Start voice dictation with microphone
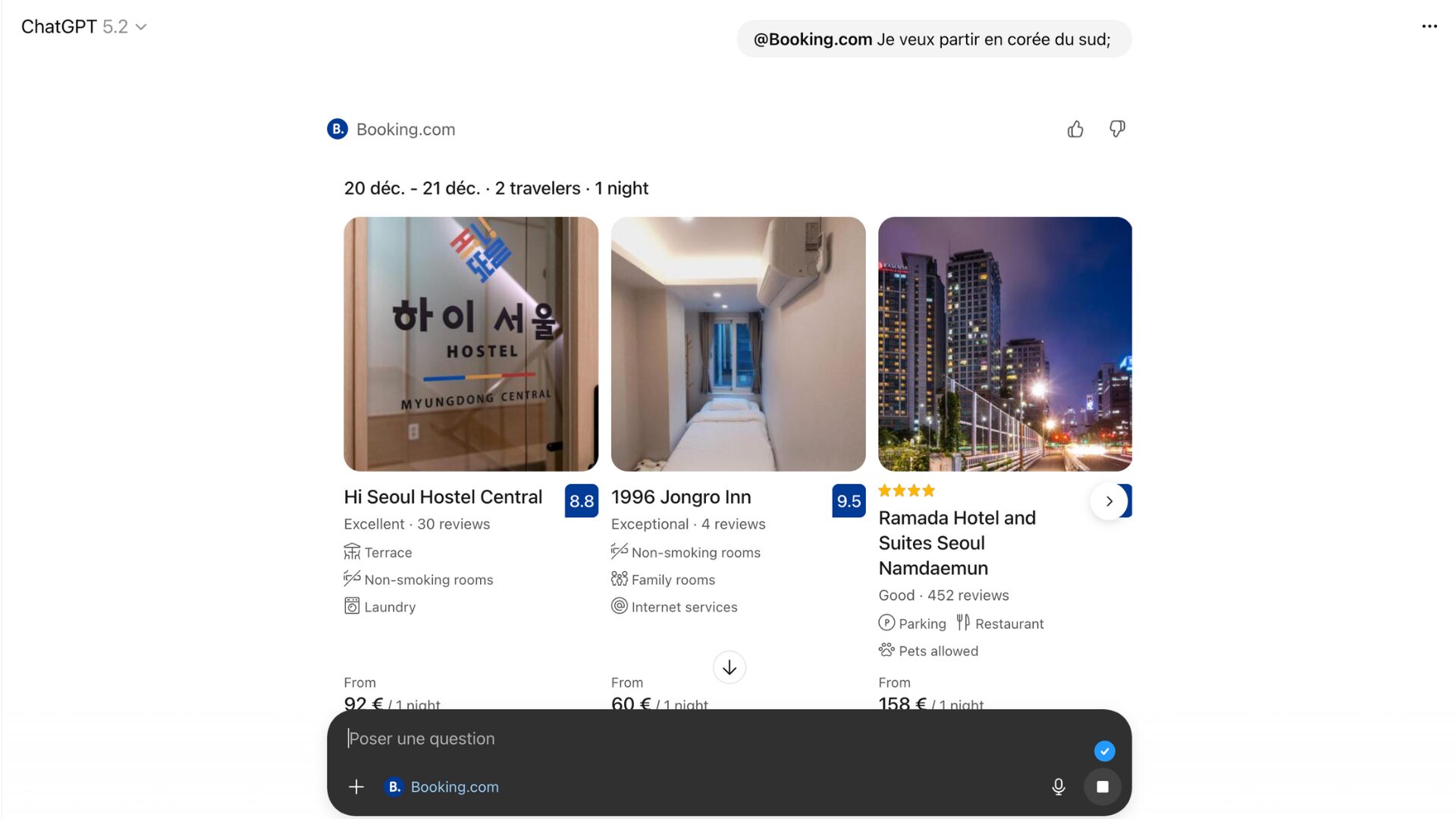1456x819 pixels. tap(1059, 787)
